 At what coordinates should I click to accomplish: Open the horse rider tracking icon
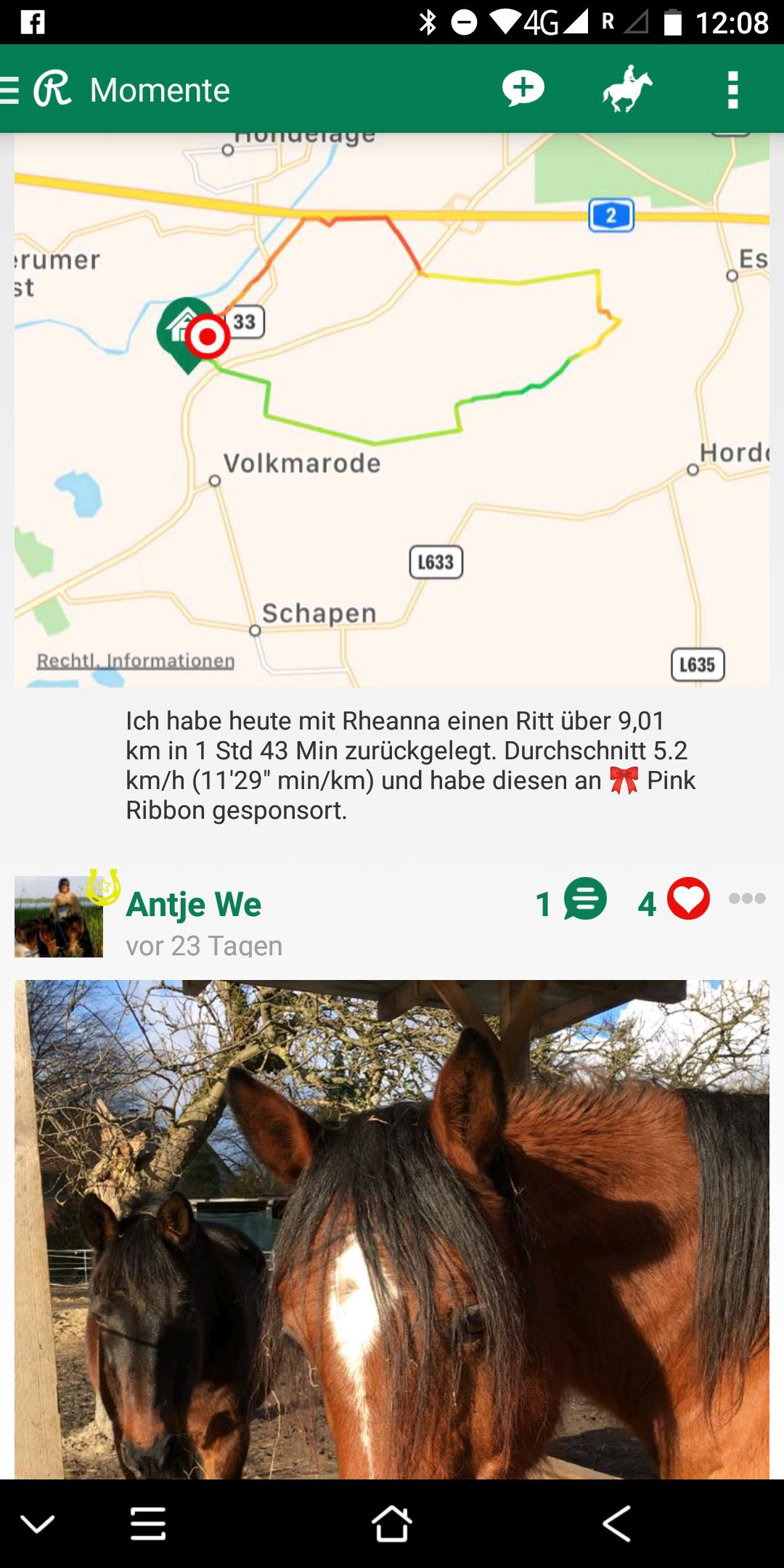coord(627,89)
